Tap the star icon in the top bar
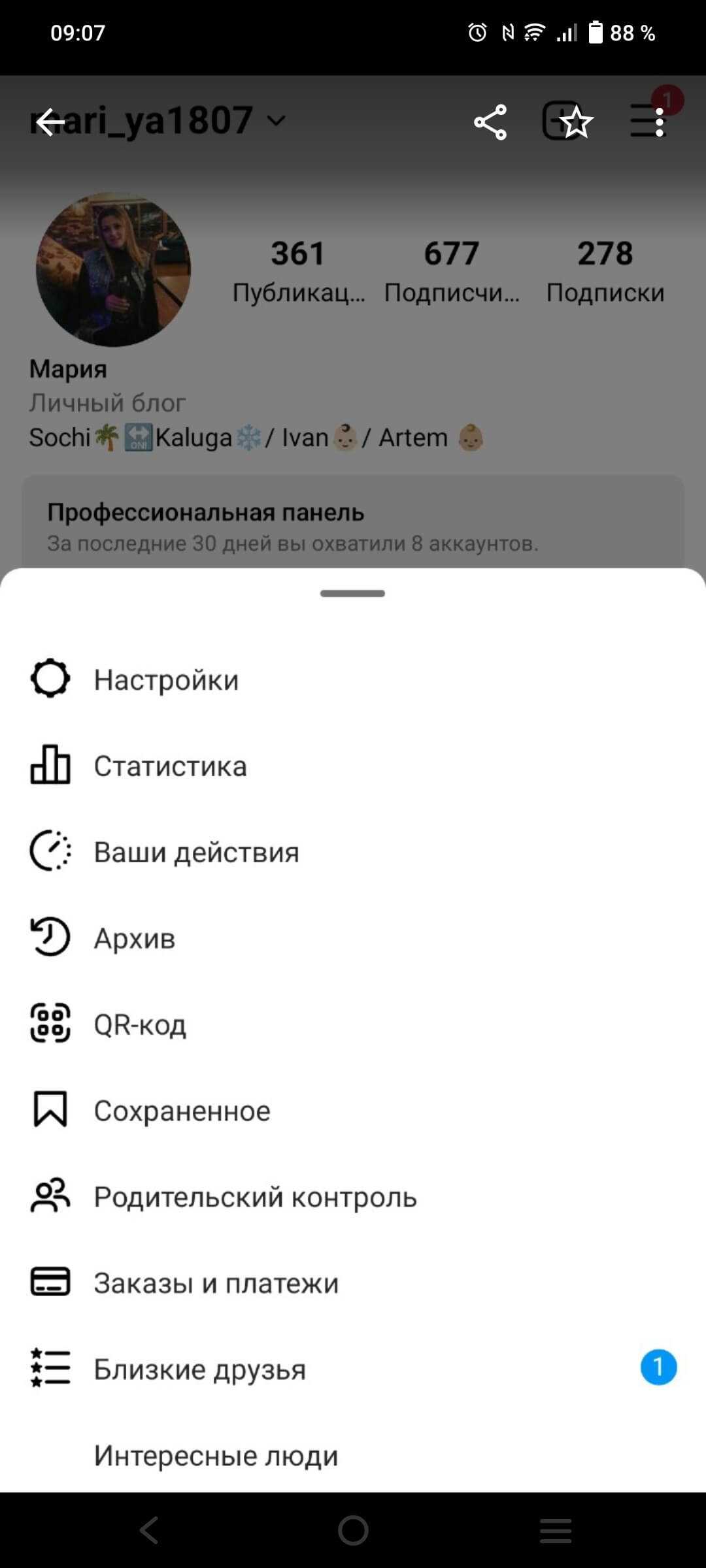 point(577,122)
